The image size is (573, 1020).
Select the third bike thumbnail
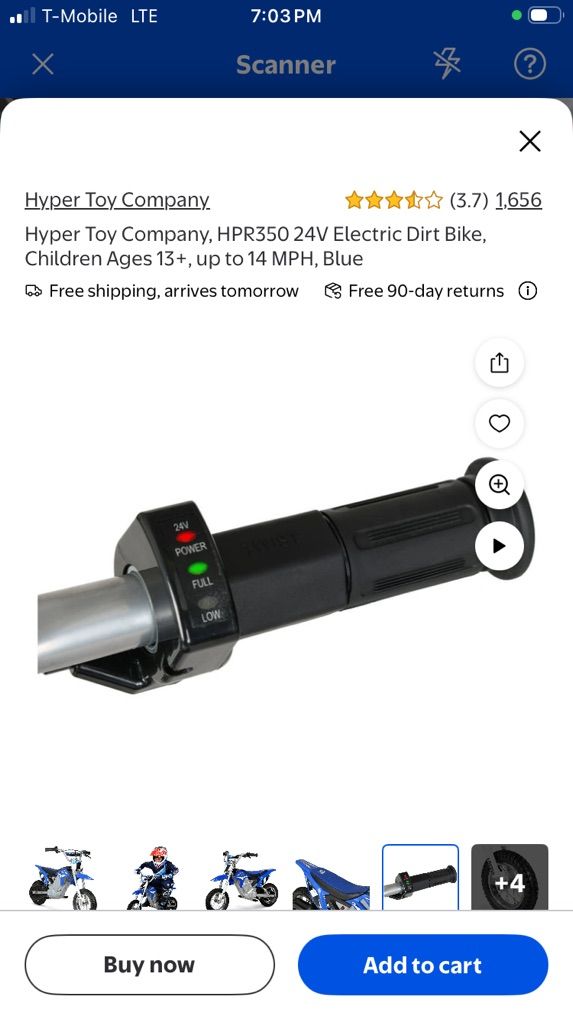pyautogui.click(x=242, y=877)
